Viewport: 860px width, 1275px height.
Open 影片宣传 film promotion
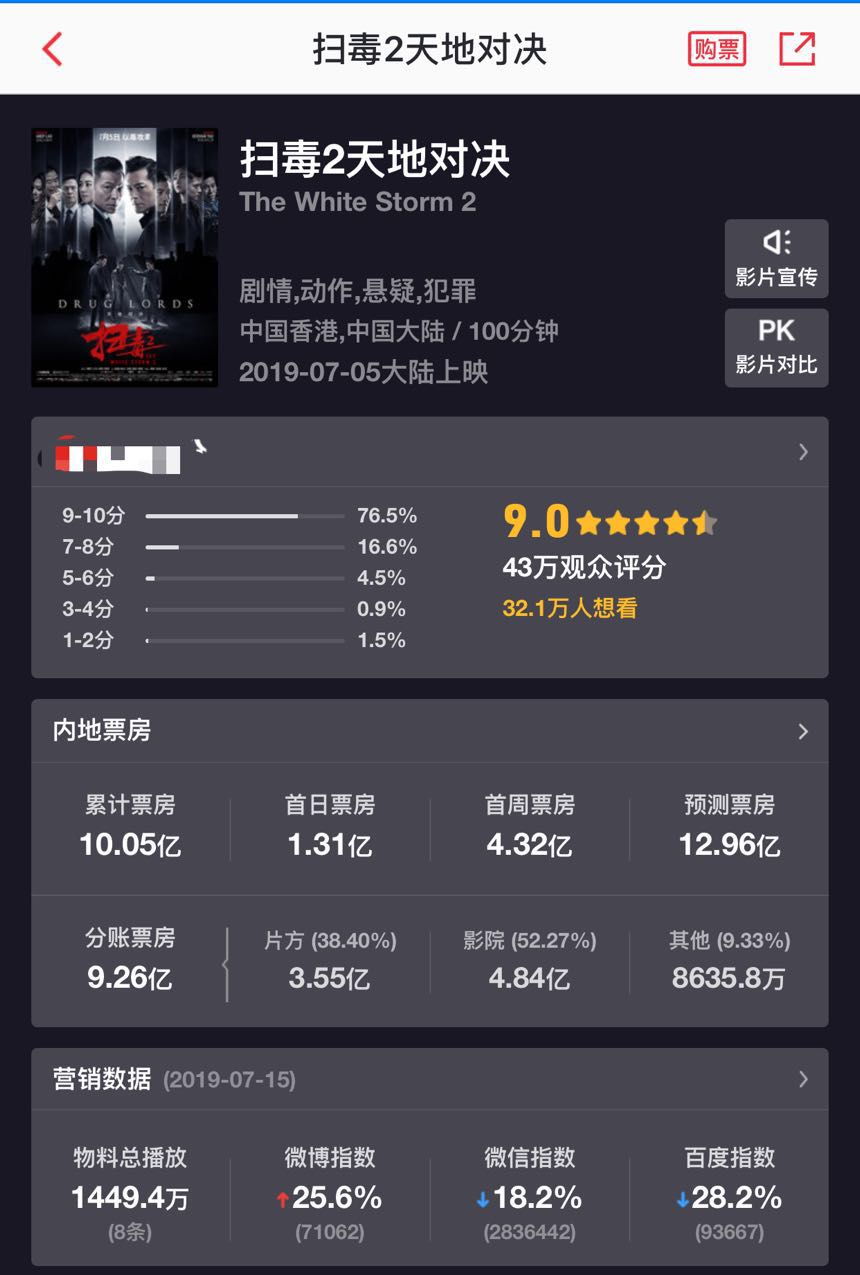[776, 259]
